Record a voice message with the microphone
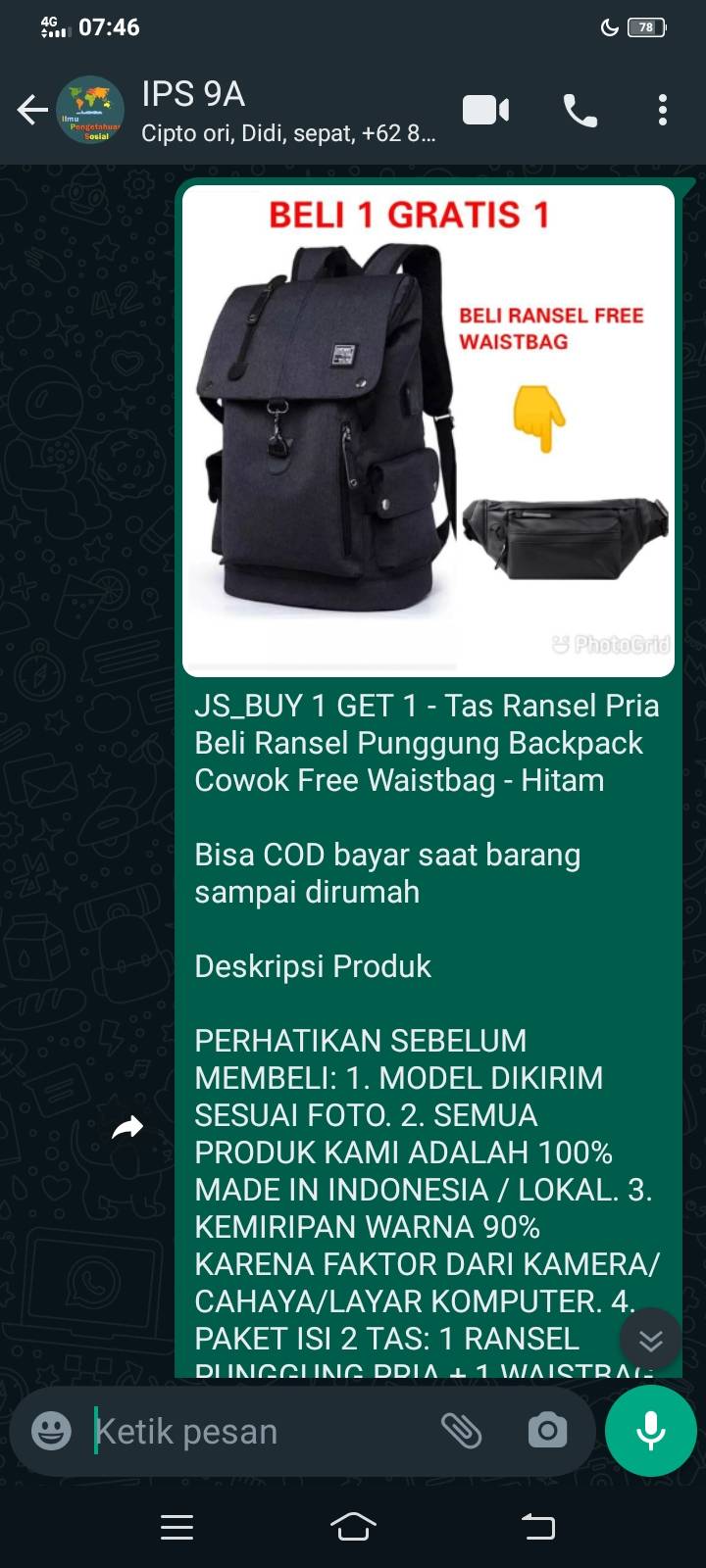The width and height of the screenshot is (706, 1568). coord(651,1431)
